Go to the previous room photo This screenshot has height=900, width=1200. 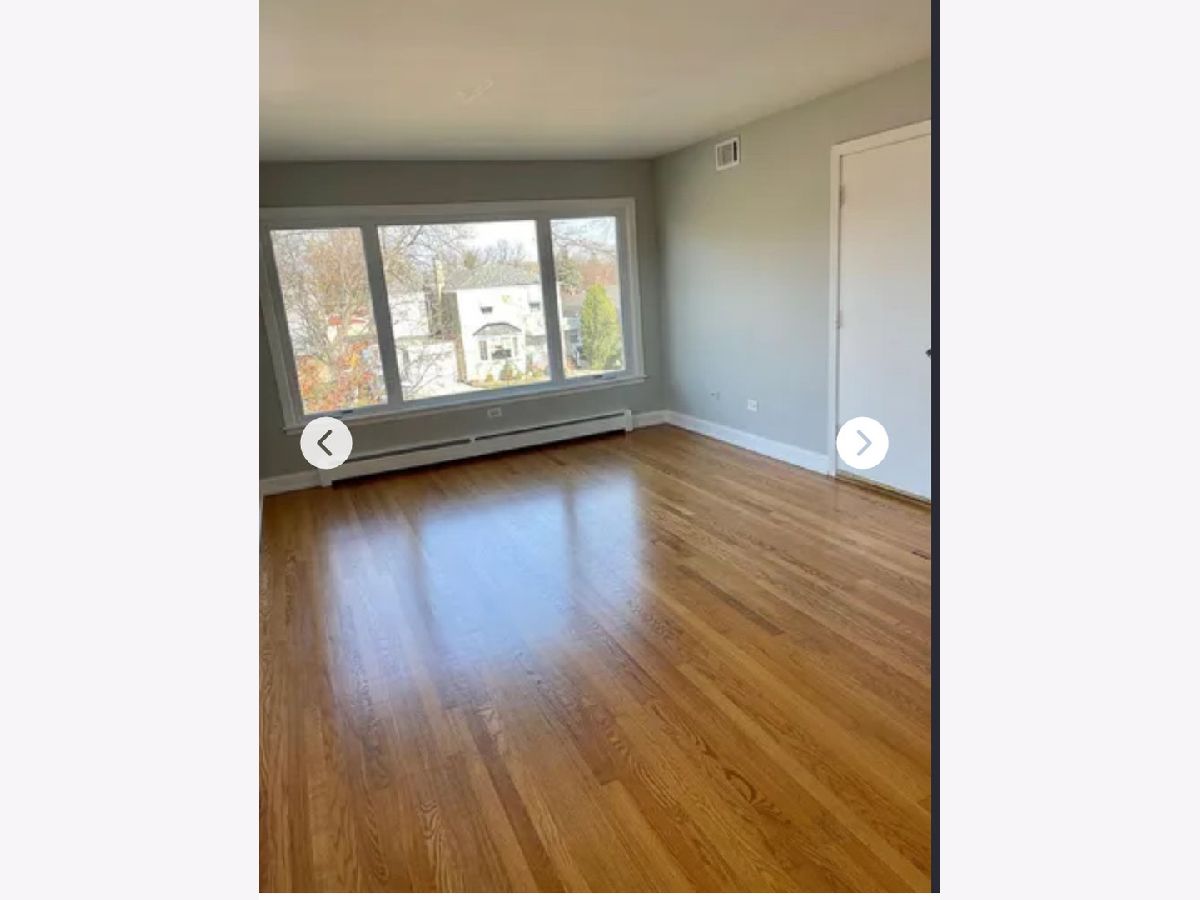click(x=326, y=443)
